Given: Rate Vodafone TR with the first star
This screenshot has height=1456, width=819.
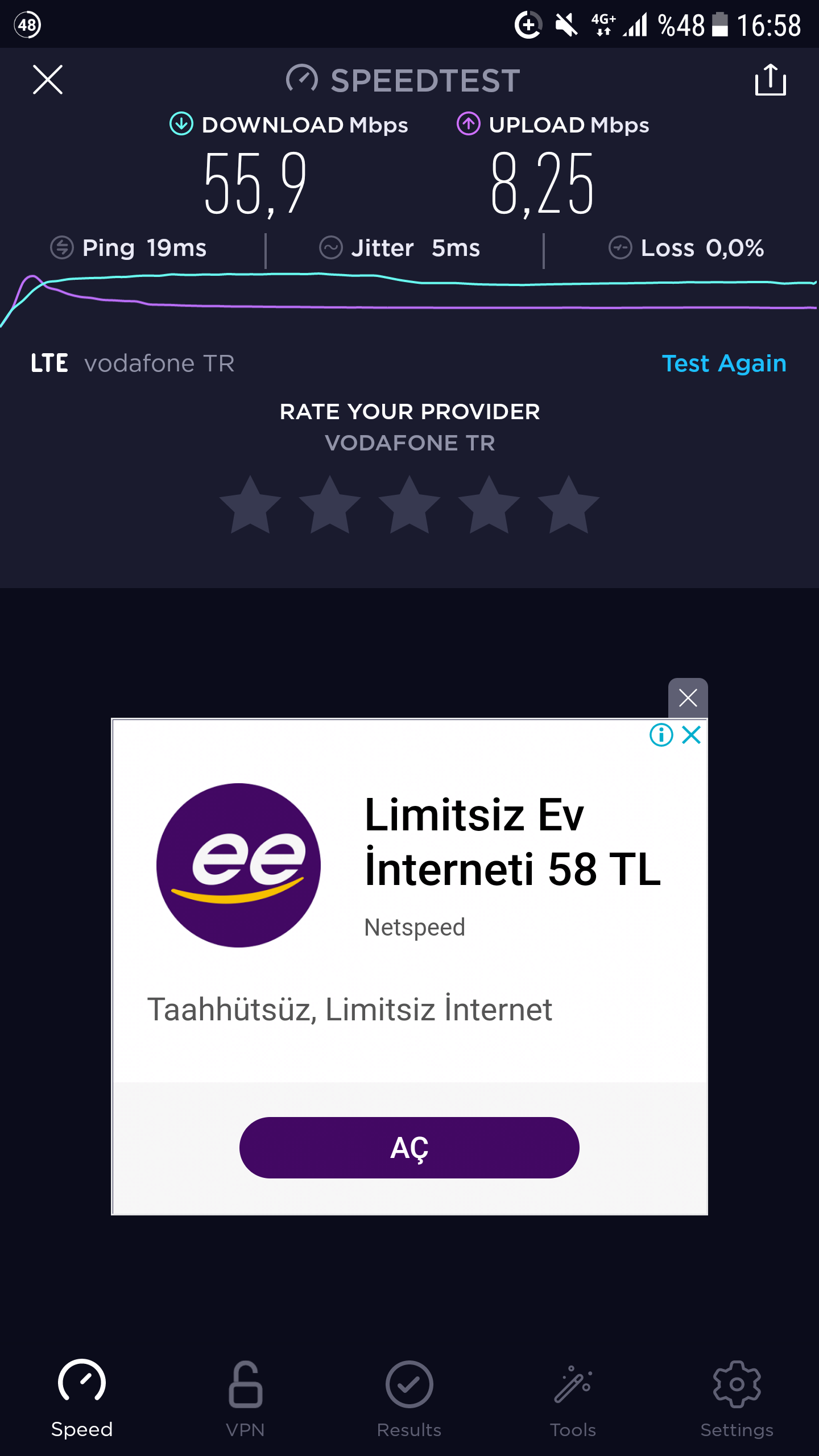Looking at the screenshot, I should point(250,505).
